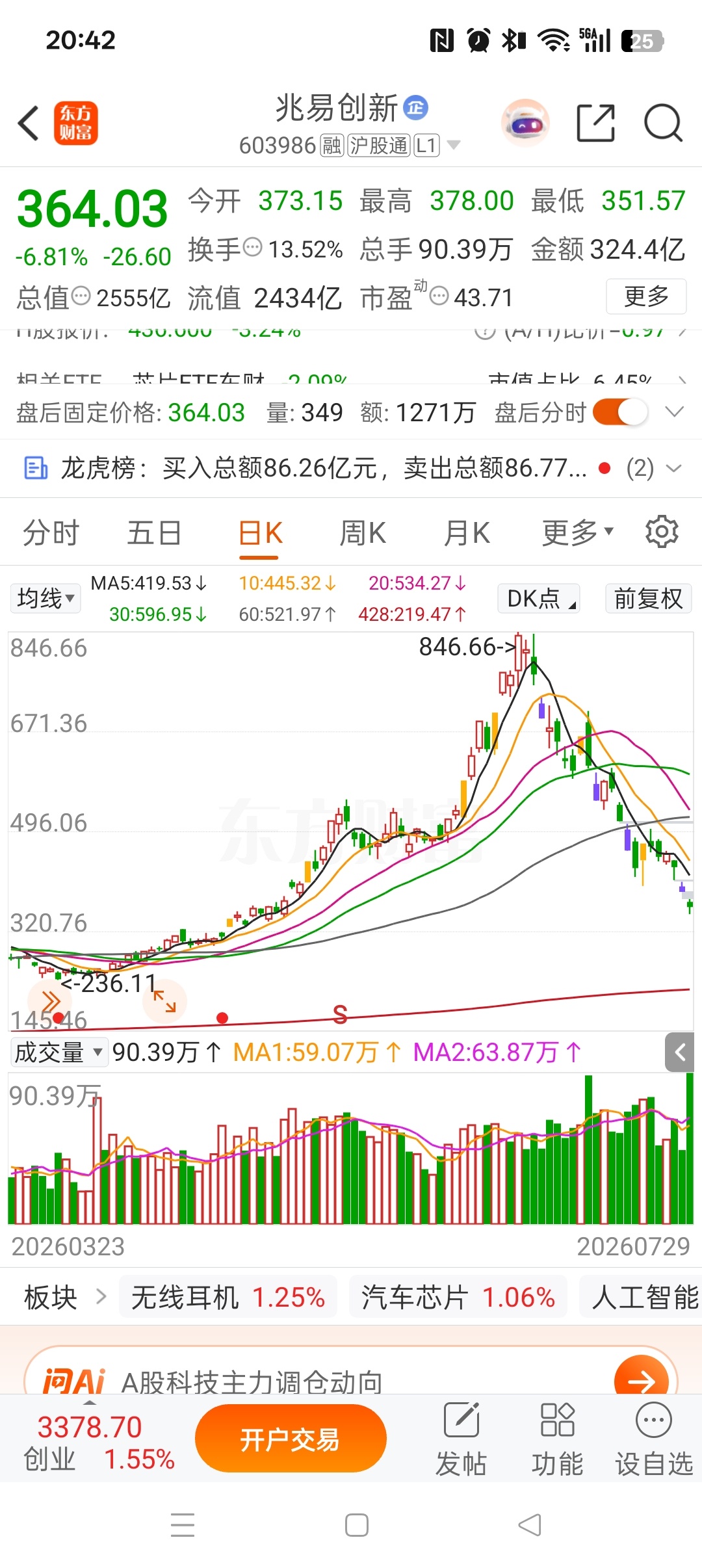
Task: Tap the 更多 button for more quote data
Action: click(x=646, y=296)
